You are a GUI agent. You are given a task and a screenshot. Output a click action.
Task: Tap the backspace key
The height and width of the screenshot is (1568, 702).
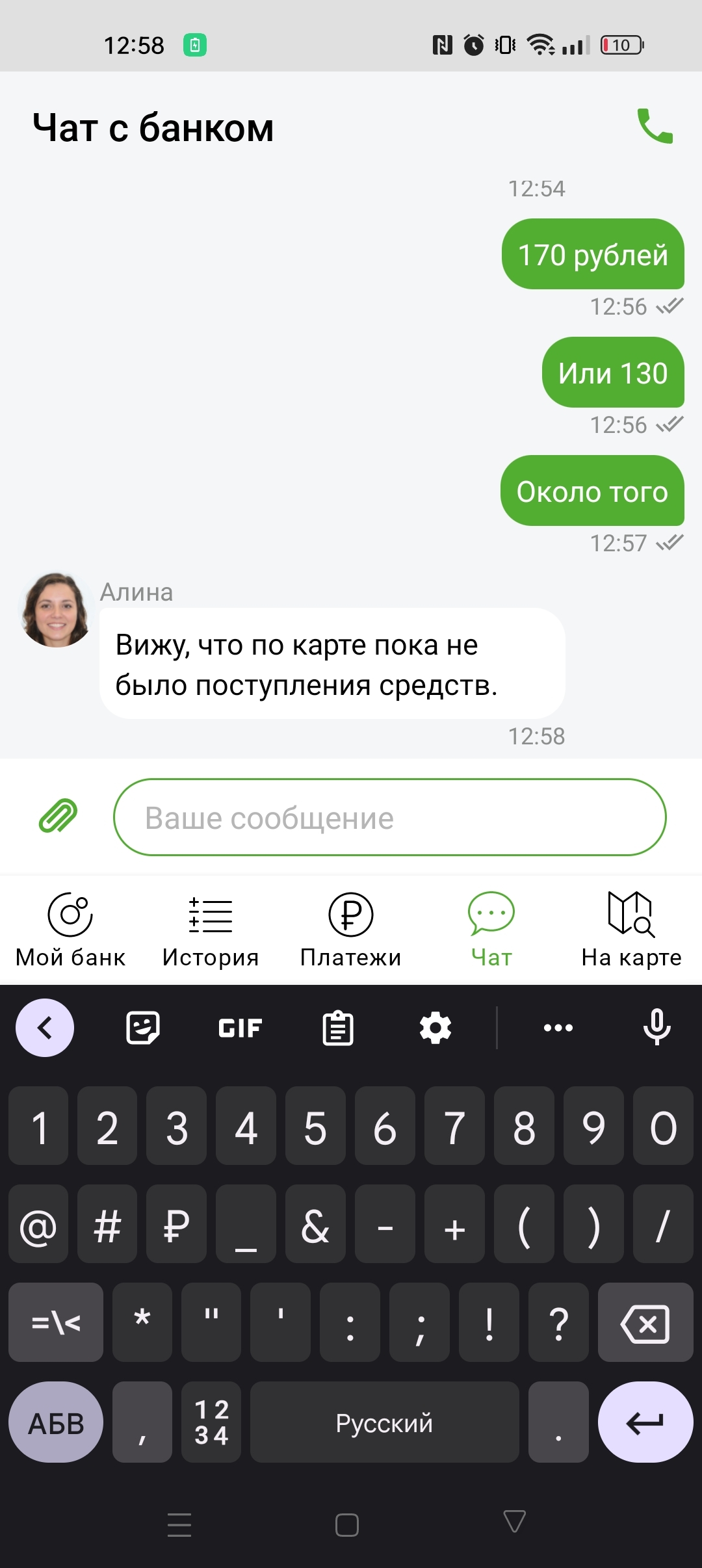tap(645, 1322)
